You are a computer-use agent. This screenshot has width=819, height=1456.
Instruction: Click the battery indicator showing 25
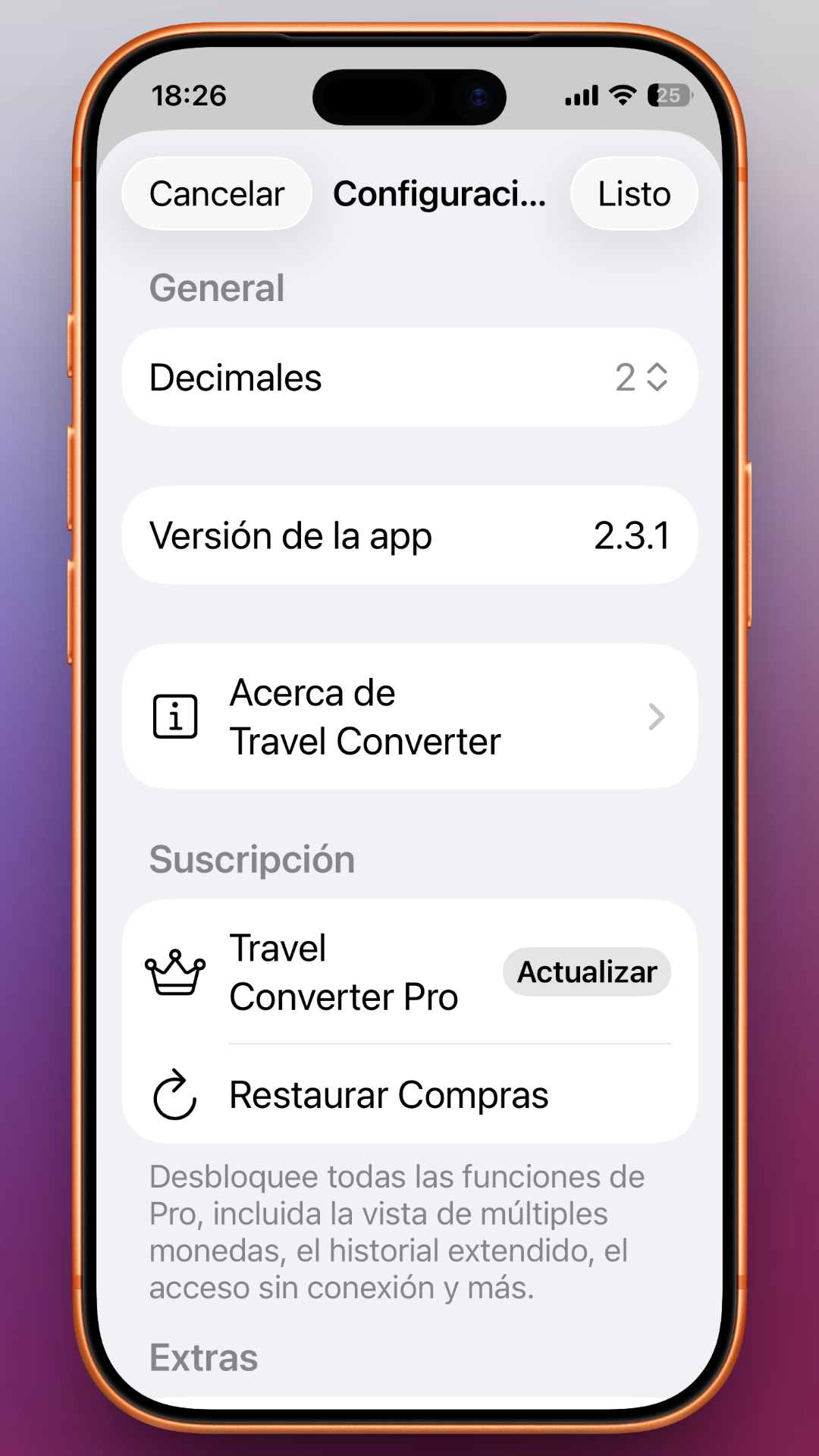670,95
